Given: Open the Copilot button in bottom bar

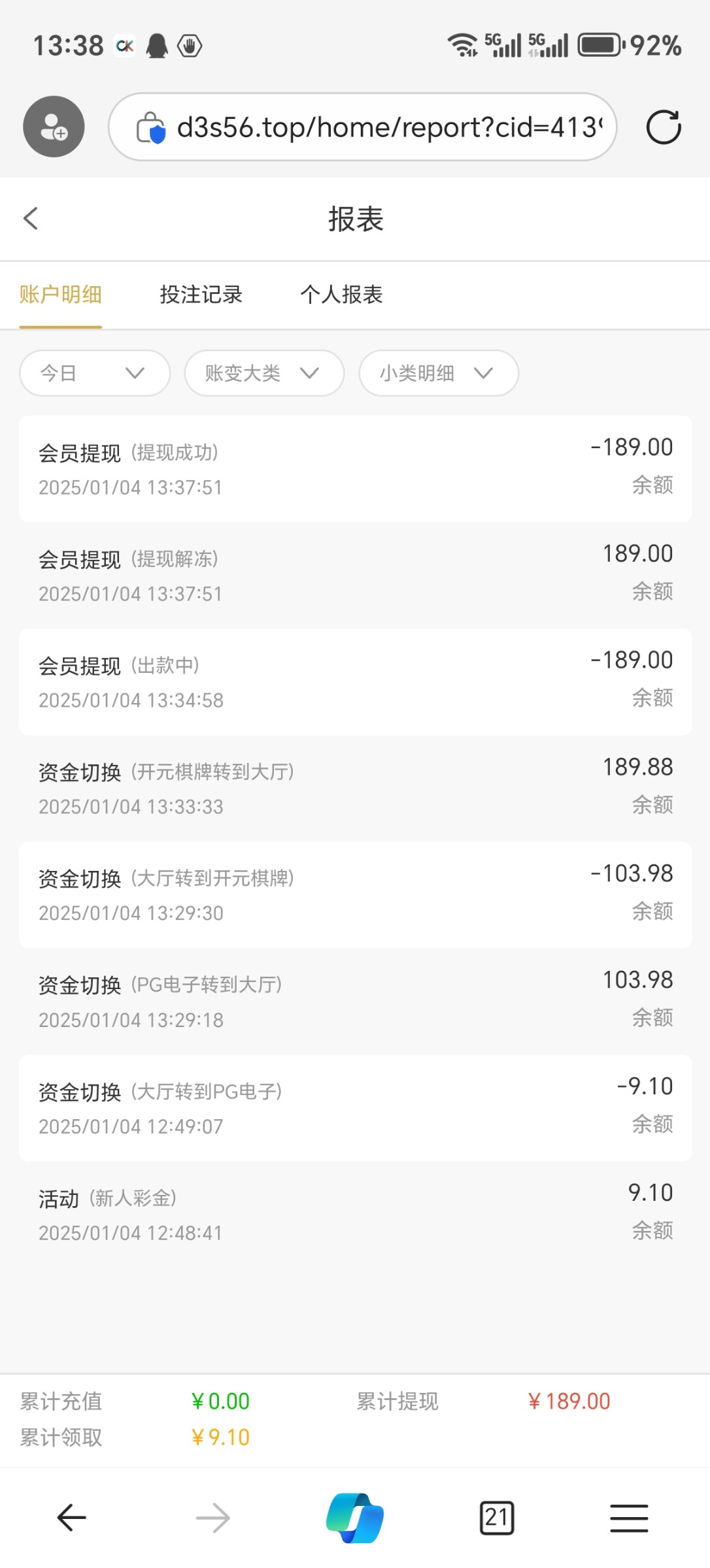Looking at the screenshot, I should coord(355,1518).
